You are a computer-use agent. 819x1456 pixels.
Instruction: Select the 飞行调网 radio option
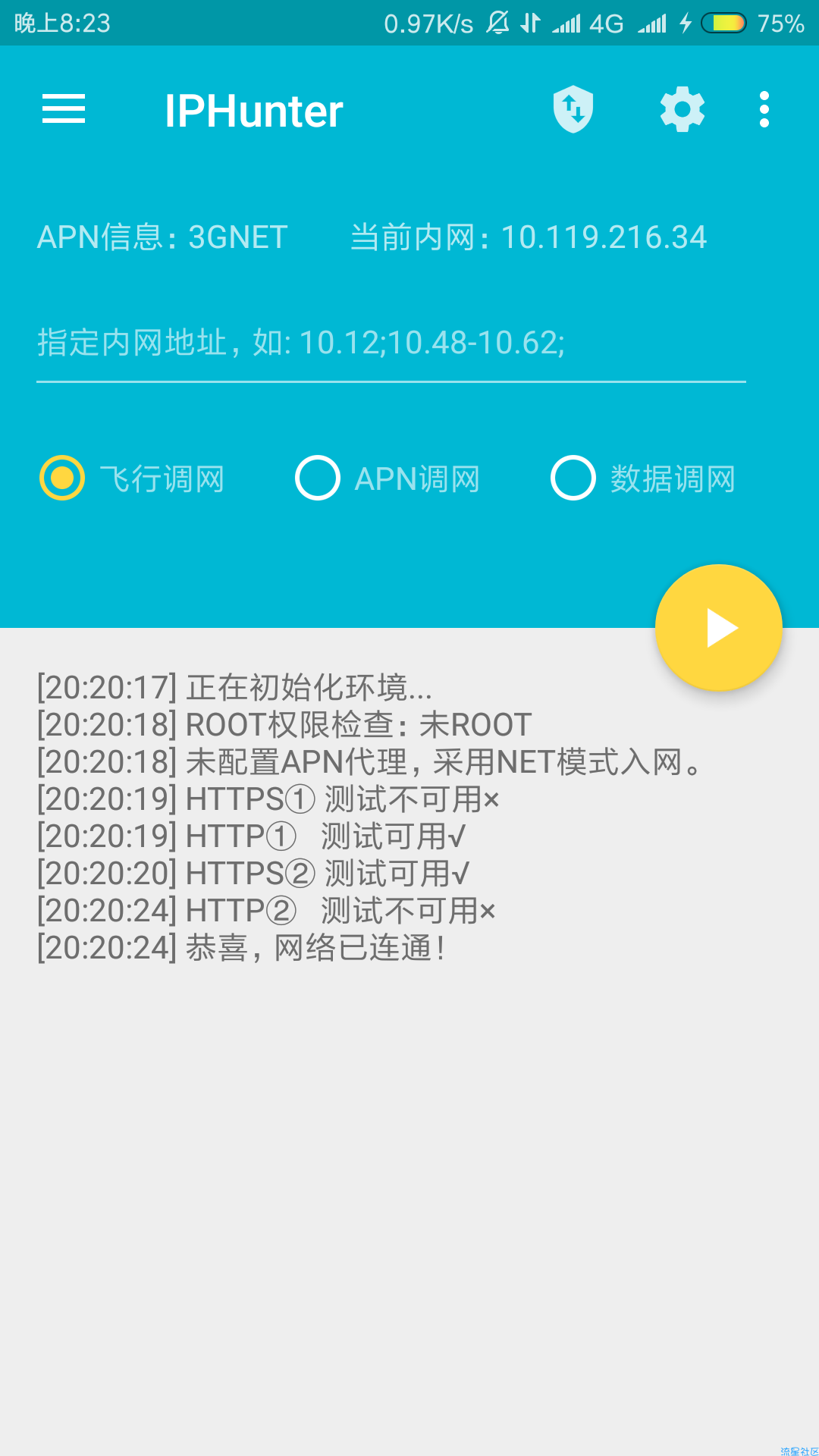(x=132, y=479)
